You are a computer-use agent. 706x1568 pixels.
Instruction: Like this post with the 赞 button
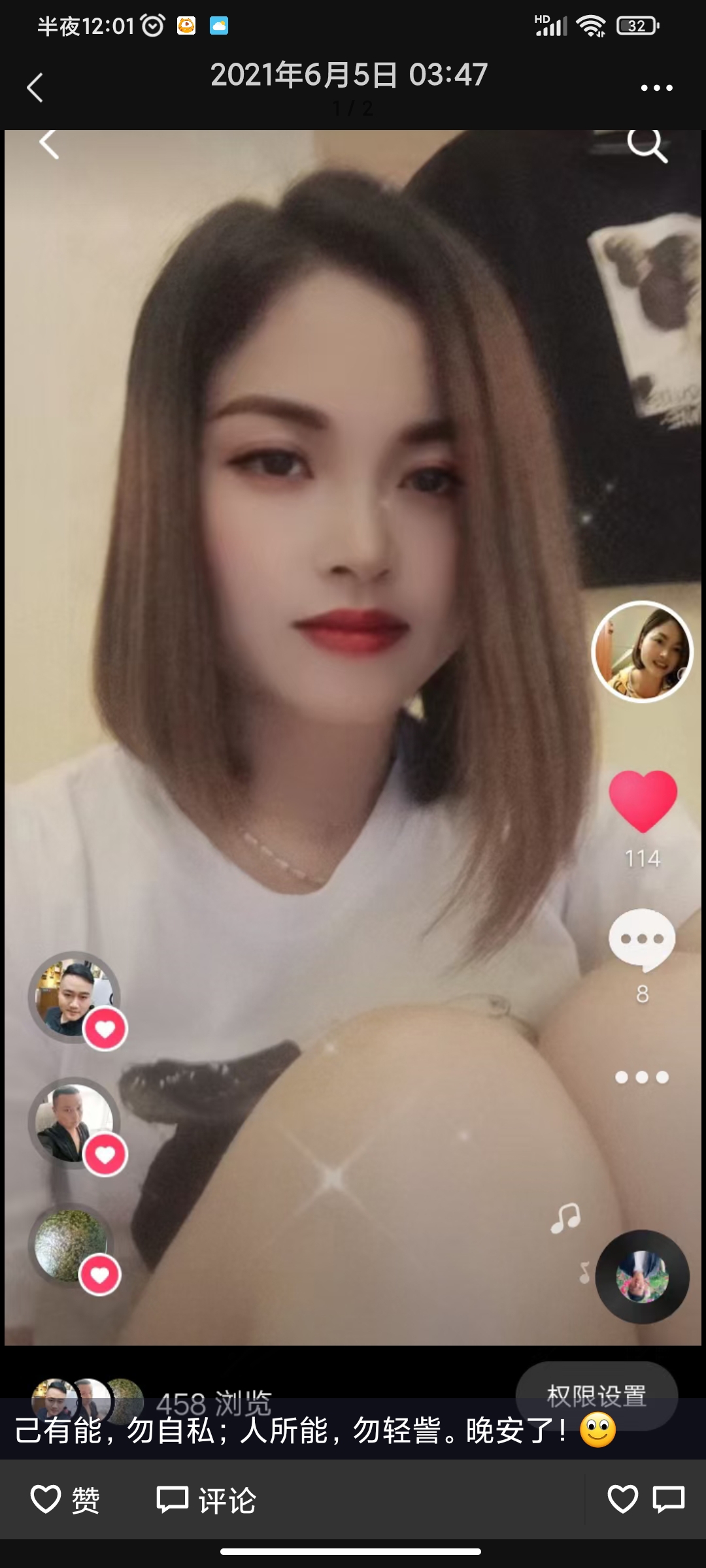click(x=65, y=1499)
